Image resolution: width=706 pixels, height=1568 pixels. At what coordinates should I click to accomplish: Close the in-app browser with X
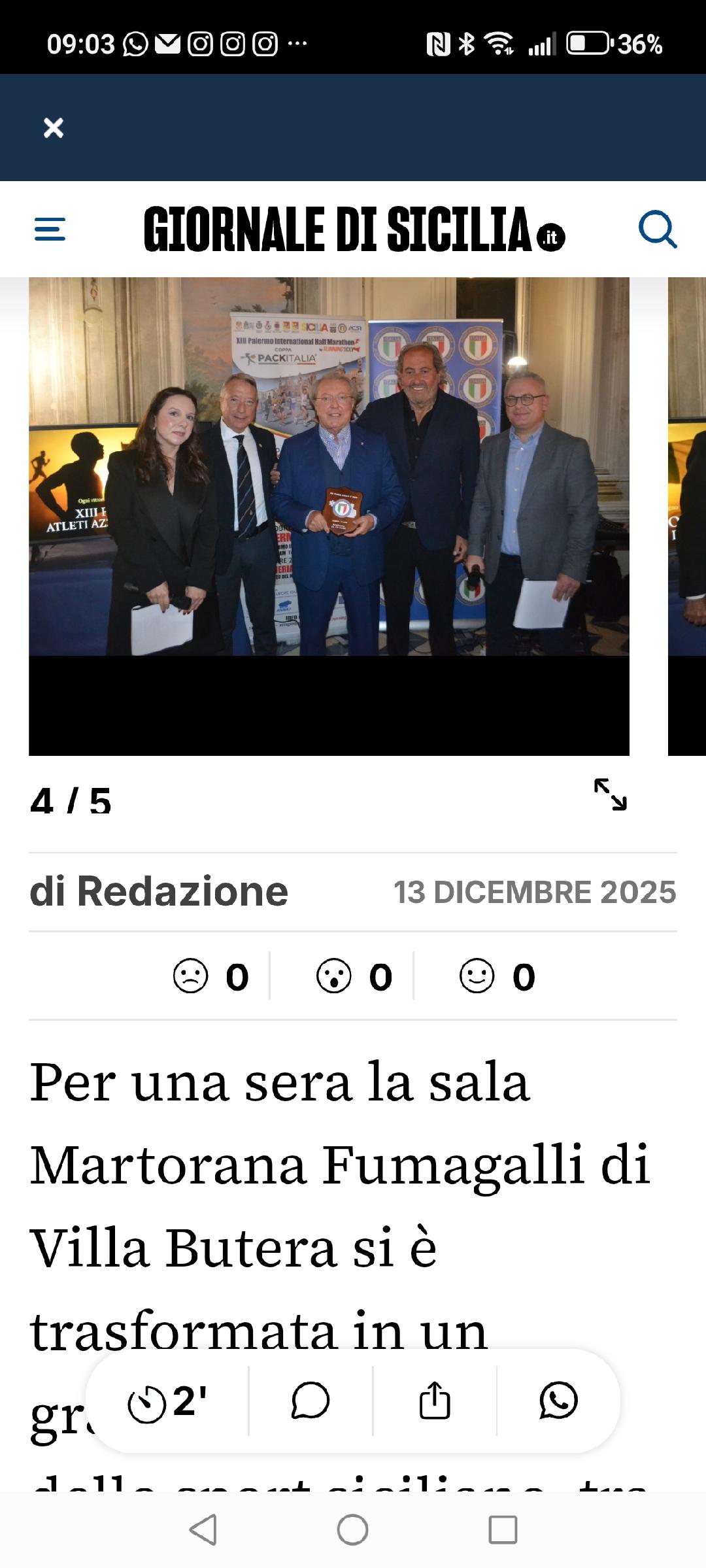click(x=54, y=128)
